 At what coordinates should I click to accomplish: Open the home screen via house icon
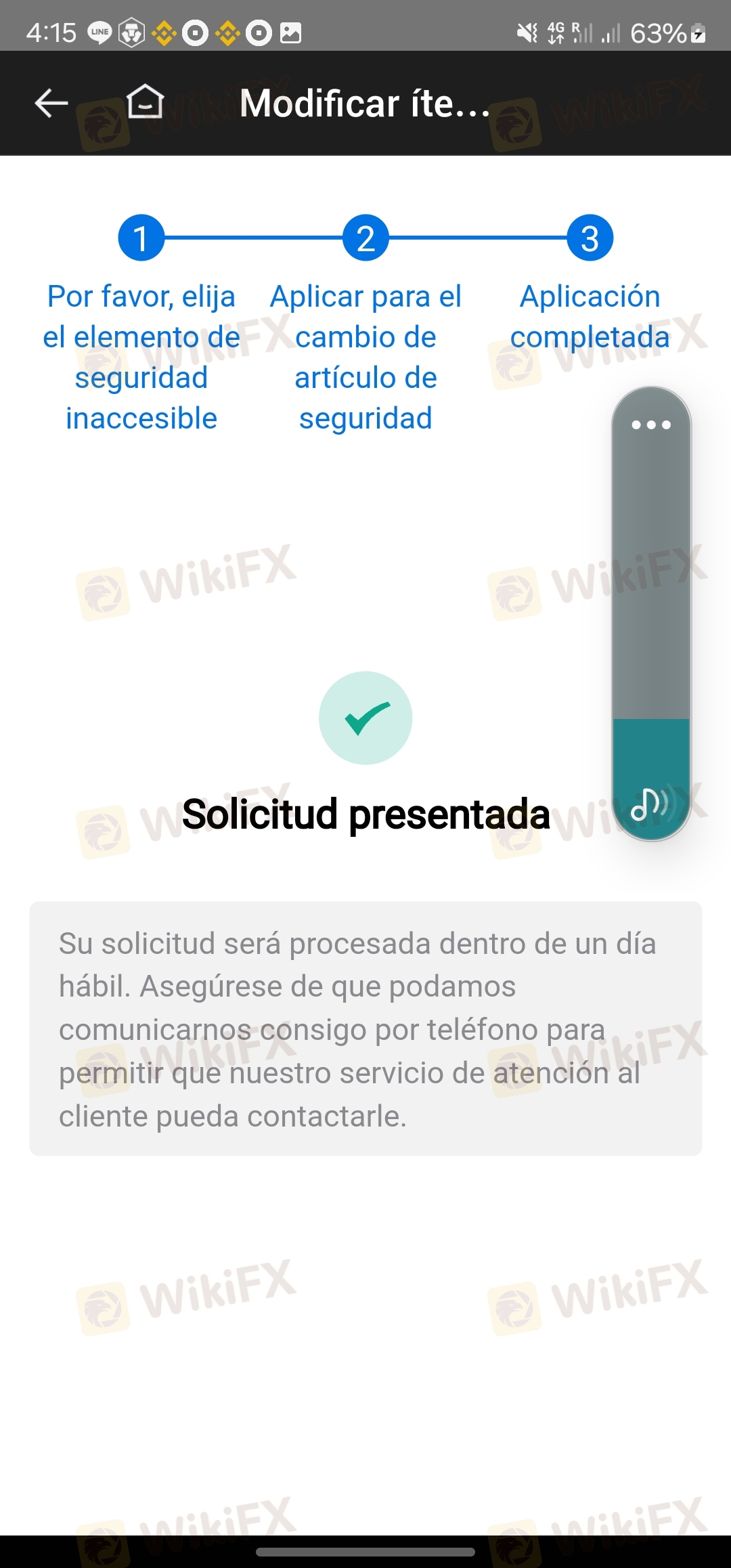[145, 102]
